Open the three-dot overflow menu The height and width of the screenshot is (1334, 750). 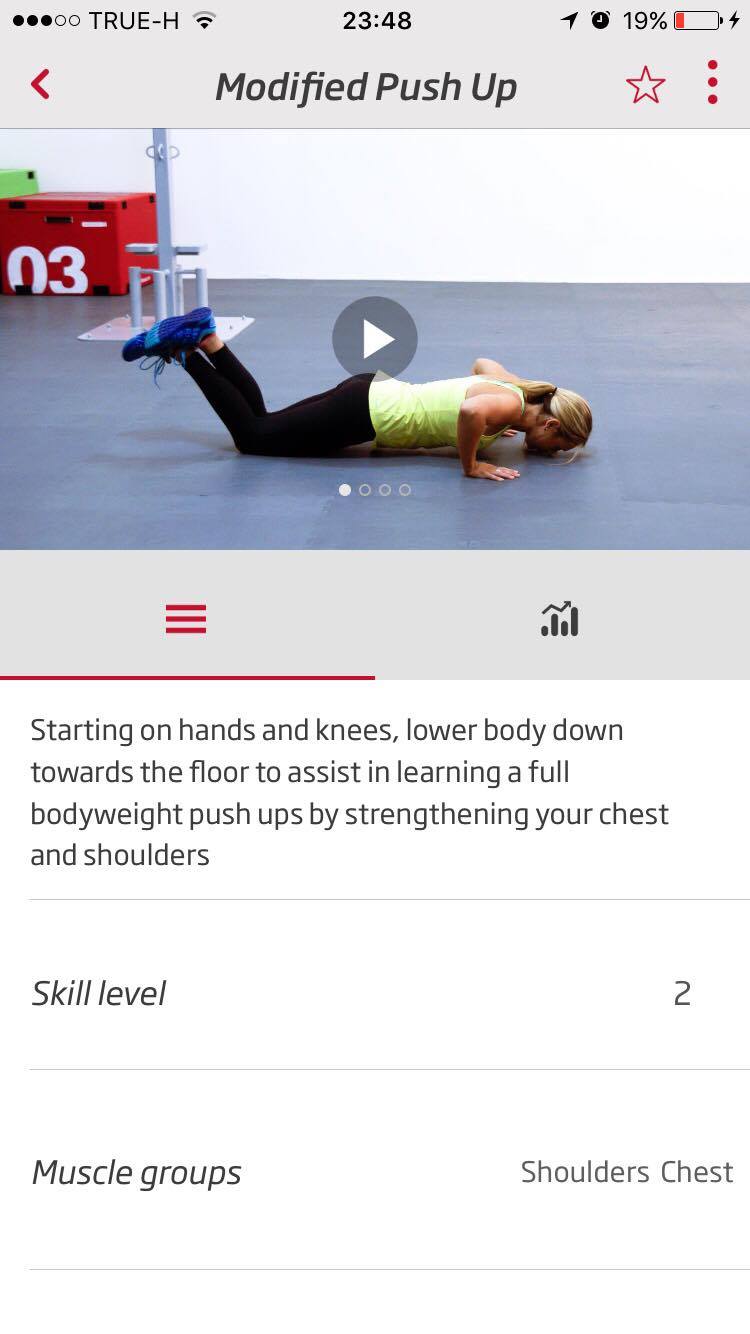click(x=712, y=82)
